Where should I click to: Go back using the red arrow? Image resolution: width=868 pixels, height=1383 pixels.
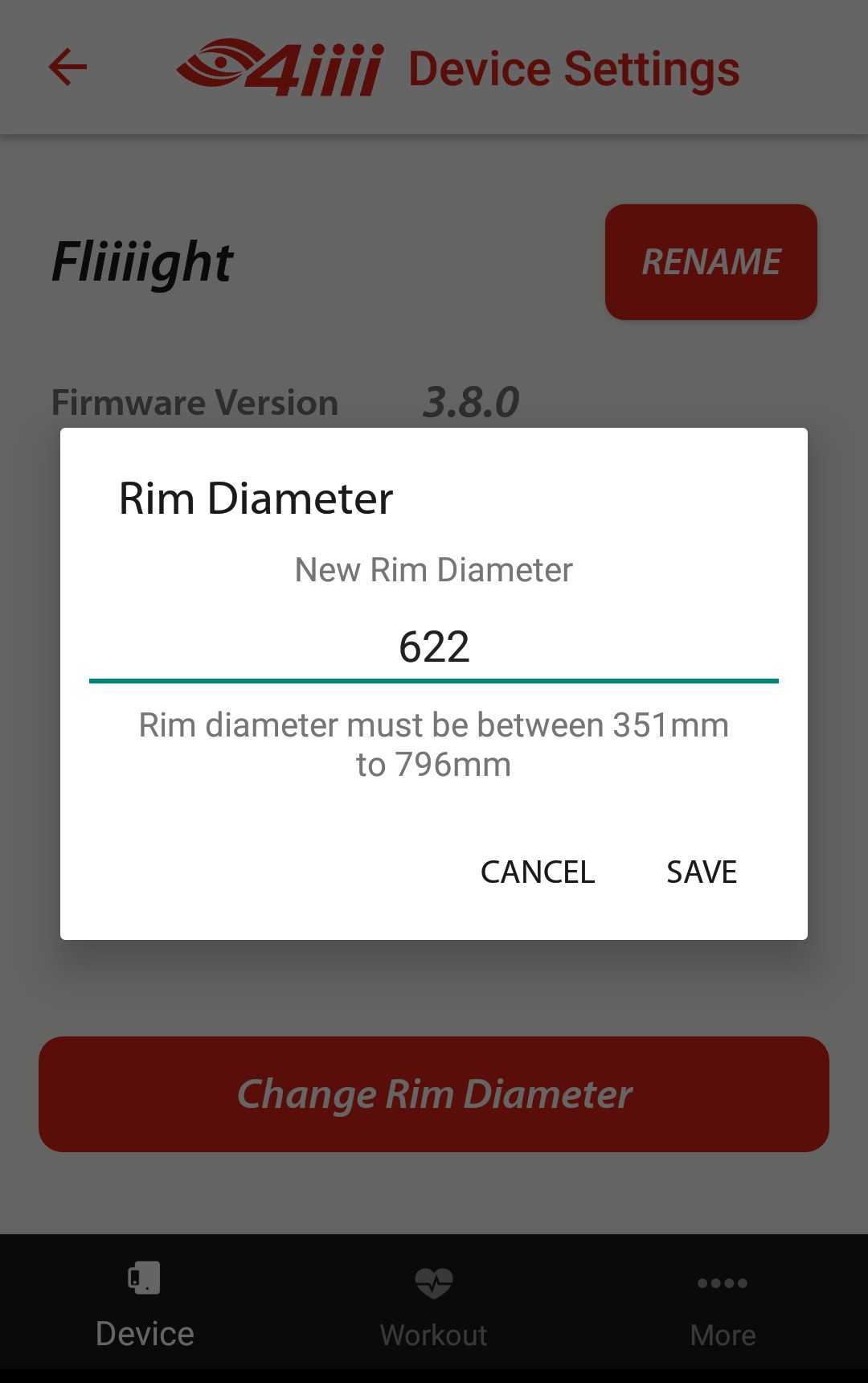pyautogui.click(x=68, y=67)
